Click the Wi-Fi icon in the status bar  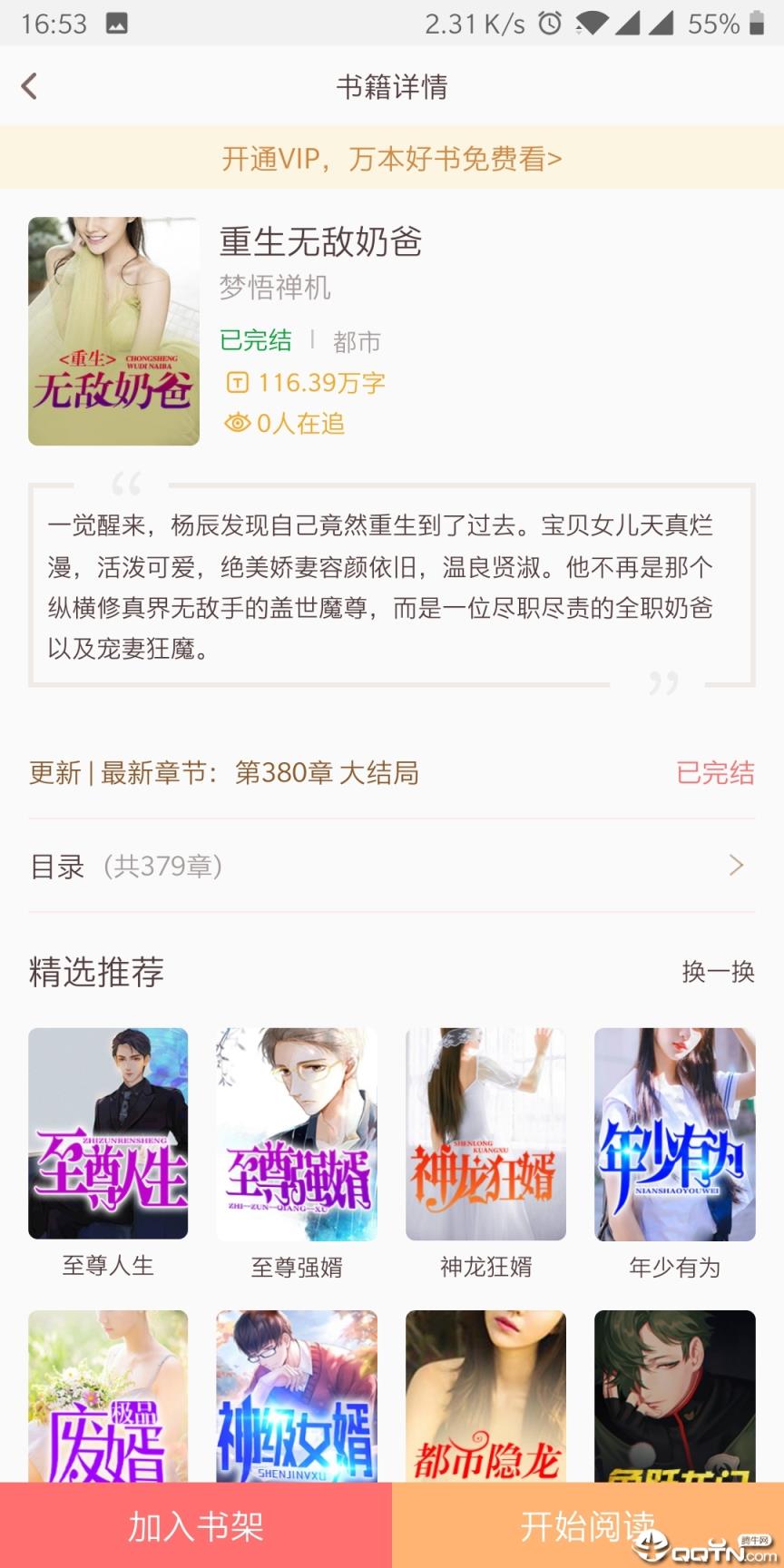click(591, 23)
